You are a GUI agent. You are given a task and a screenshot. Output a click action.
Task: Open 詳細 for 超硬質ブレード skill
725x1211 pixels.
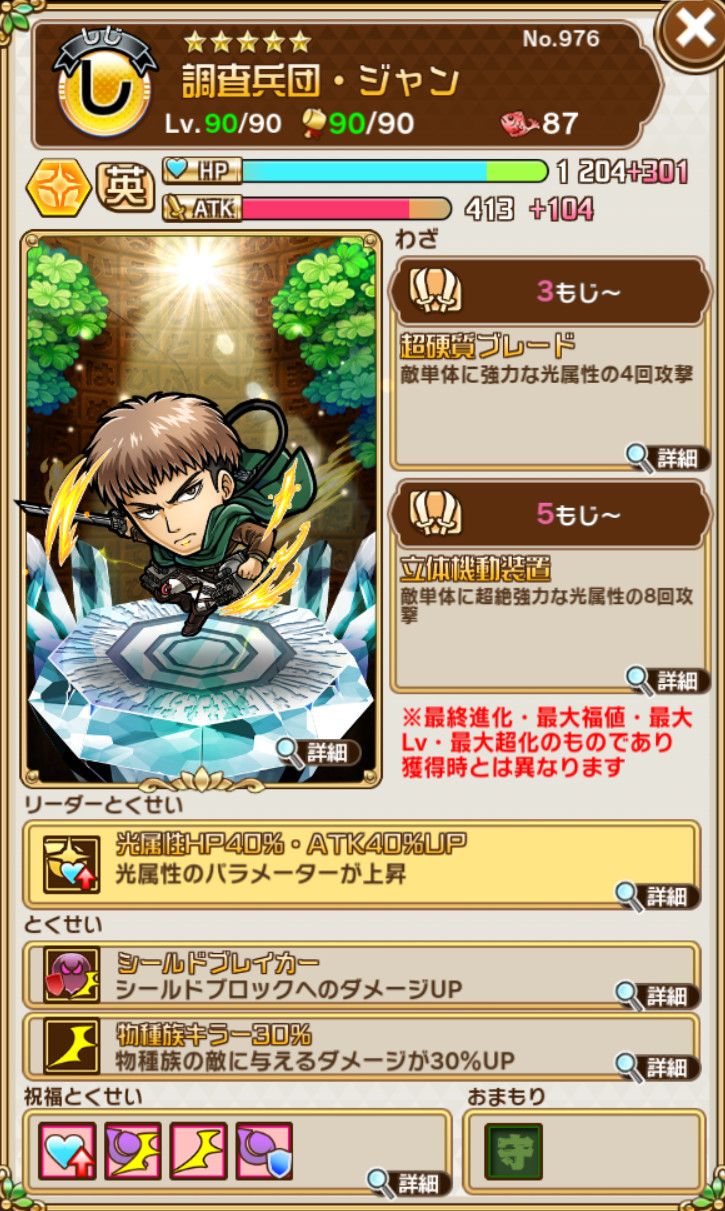click(663, 458)
